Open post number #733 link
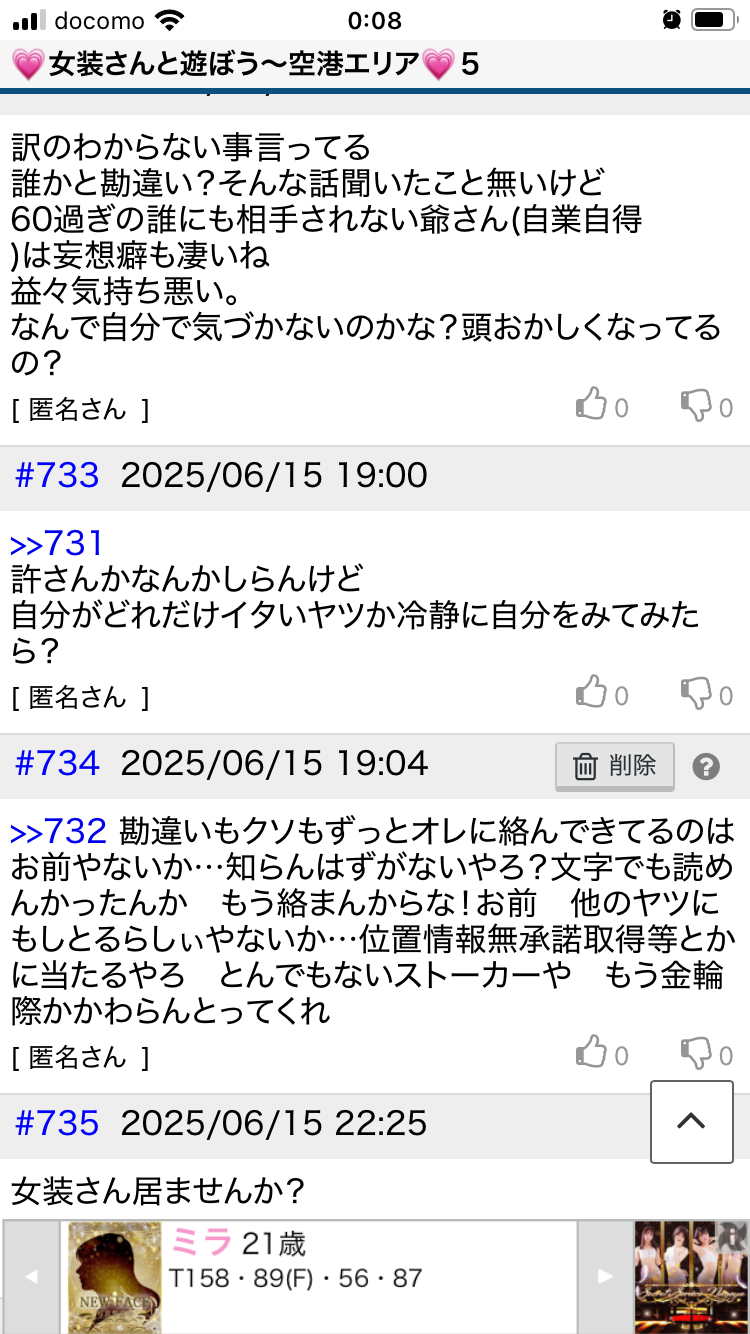Viewport: 750px width, 1334px height. pyautogui.click(x=57, y=475)
